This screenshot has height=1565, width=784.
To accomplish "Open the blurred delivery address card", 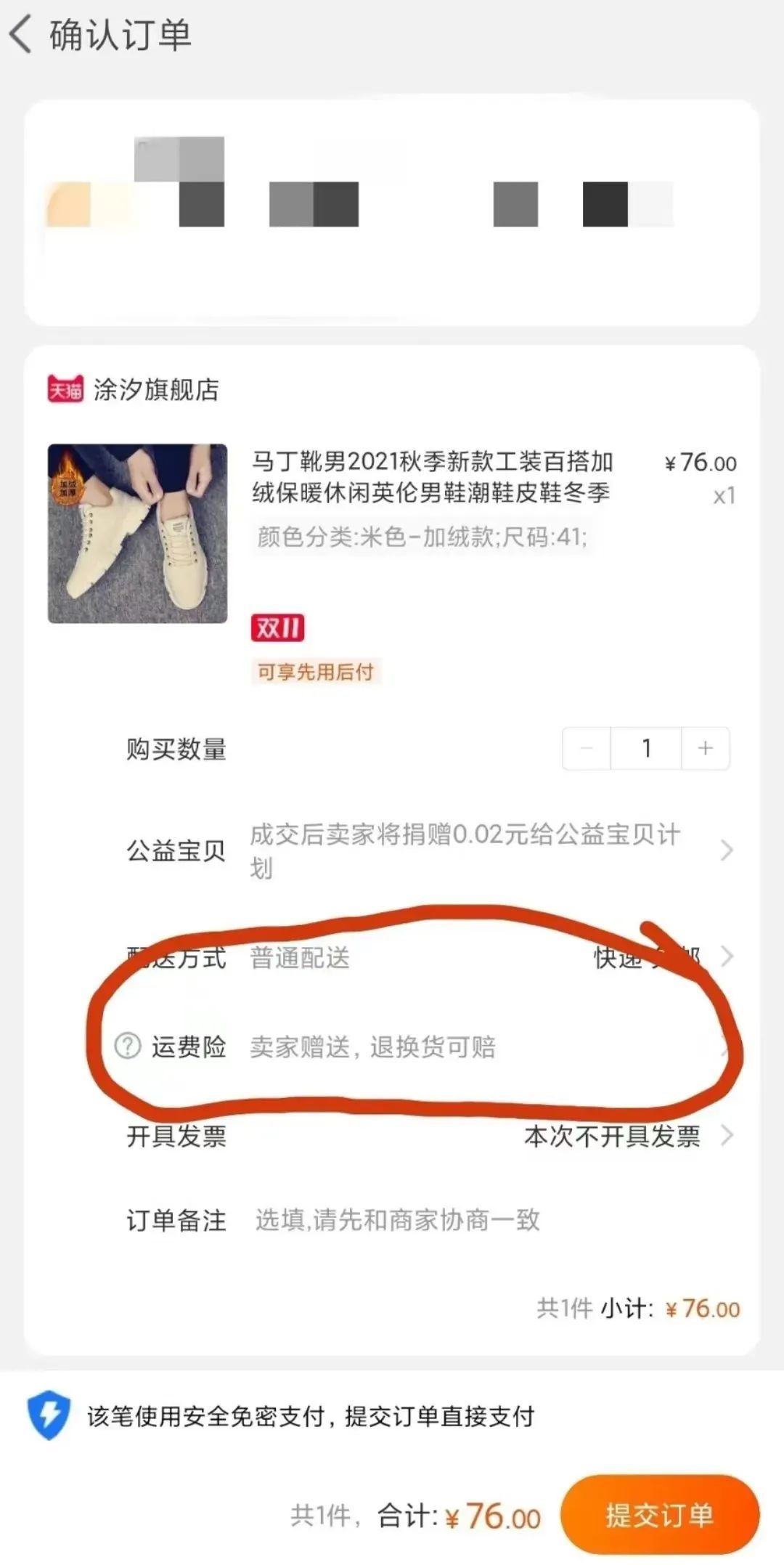I will tap(392, 212).
